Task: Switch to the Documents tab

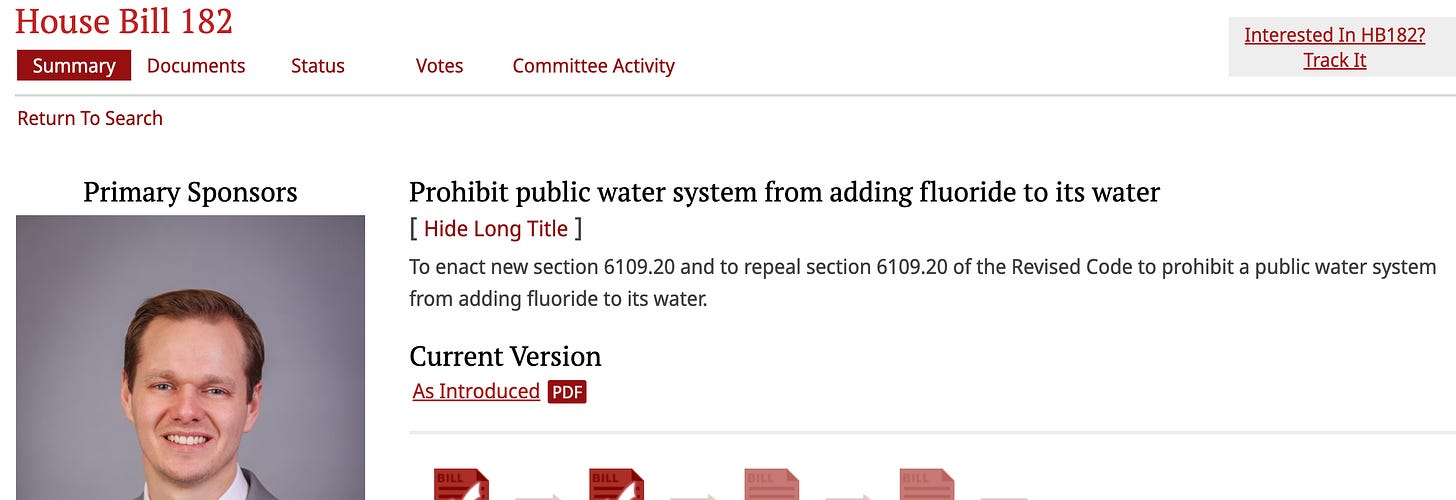Action: click(196, 66)
